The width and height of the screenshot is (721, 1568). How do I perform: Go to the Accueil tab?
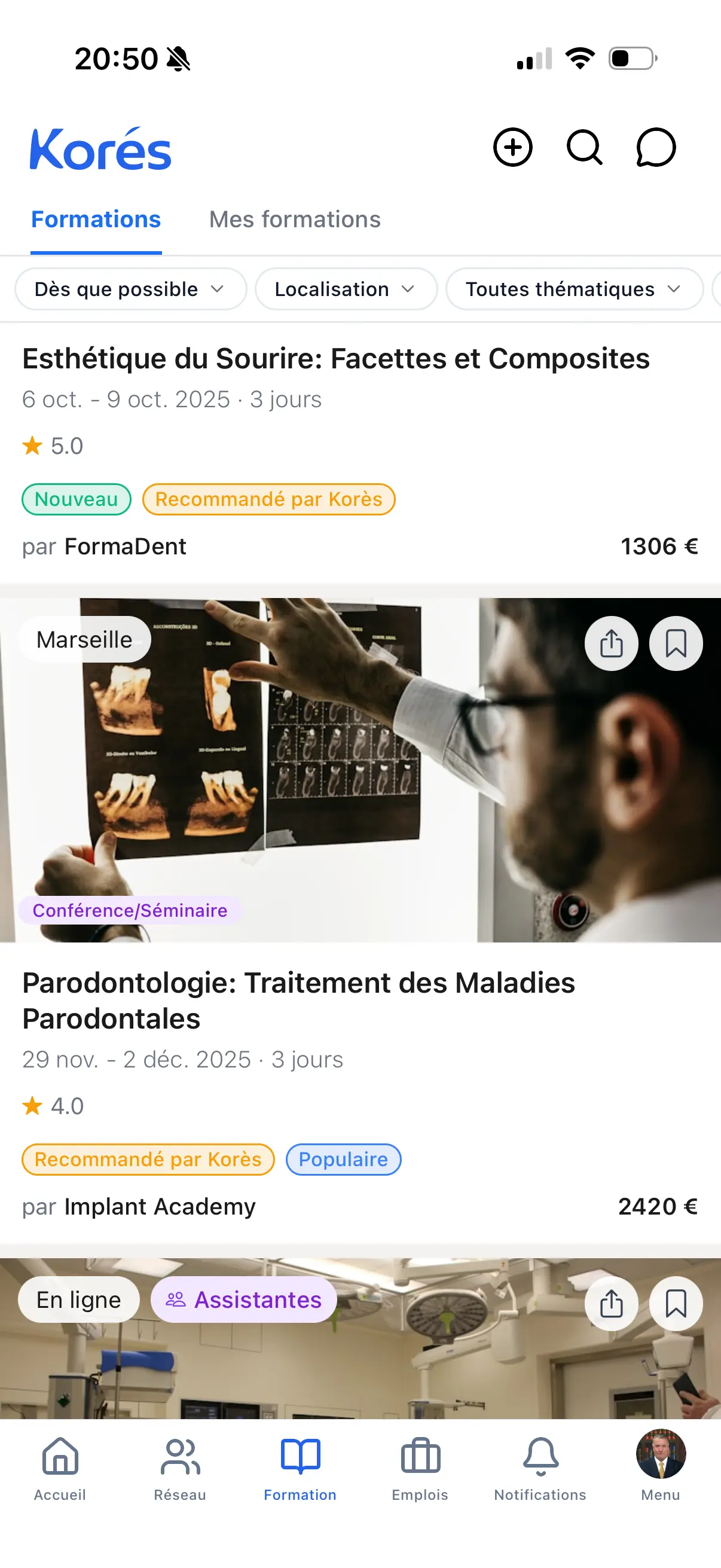pos(60,1468)
